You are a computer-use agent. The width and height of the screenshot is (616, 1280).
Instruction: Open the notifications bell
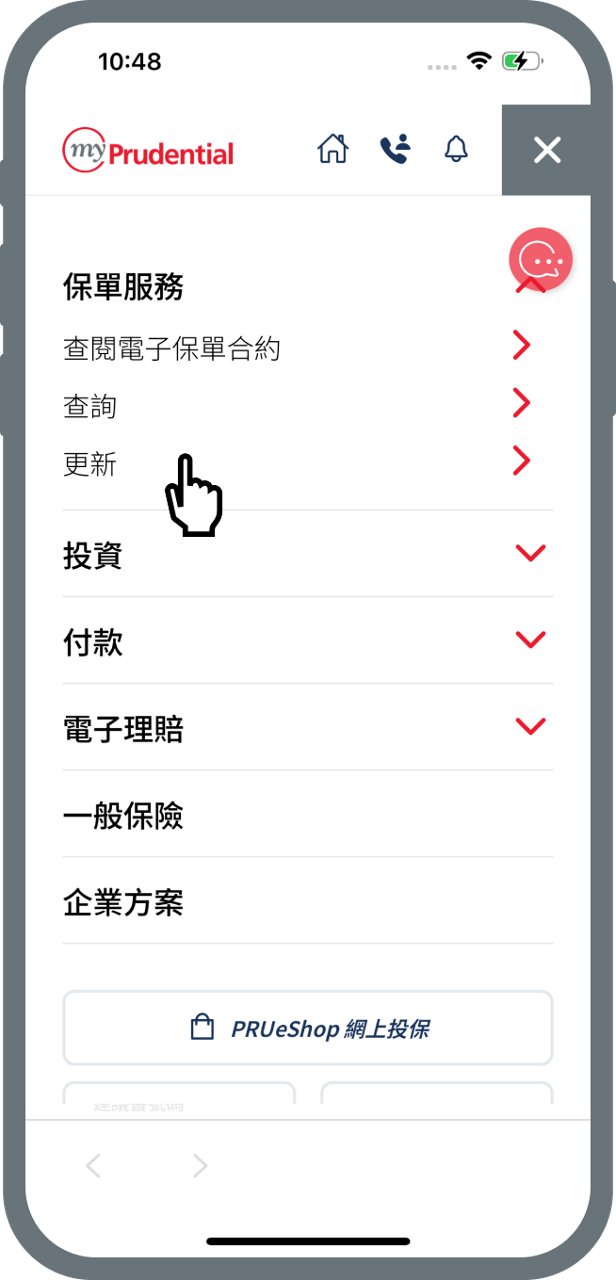(x=456, y=149)
